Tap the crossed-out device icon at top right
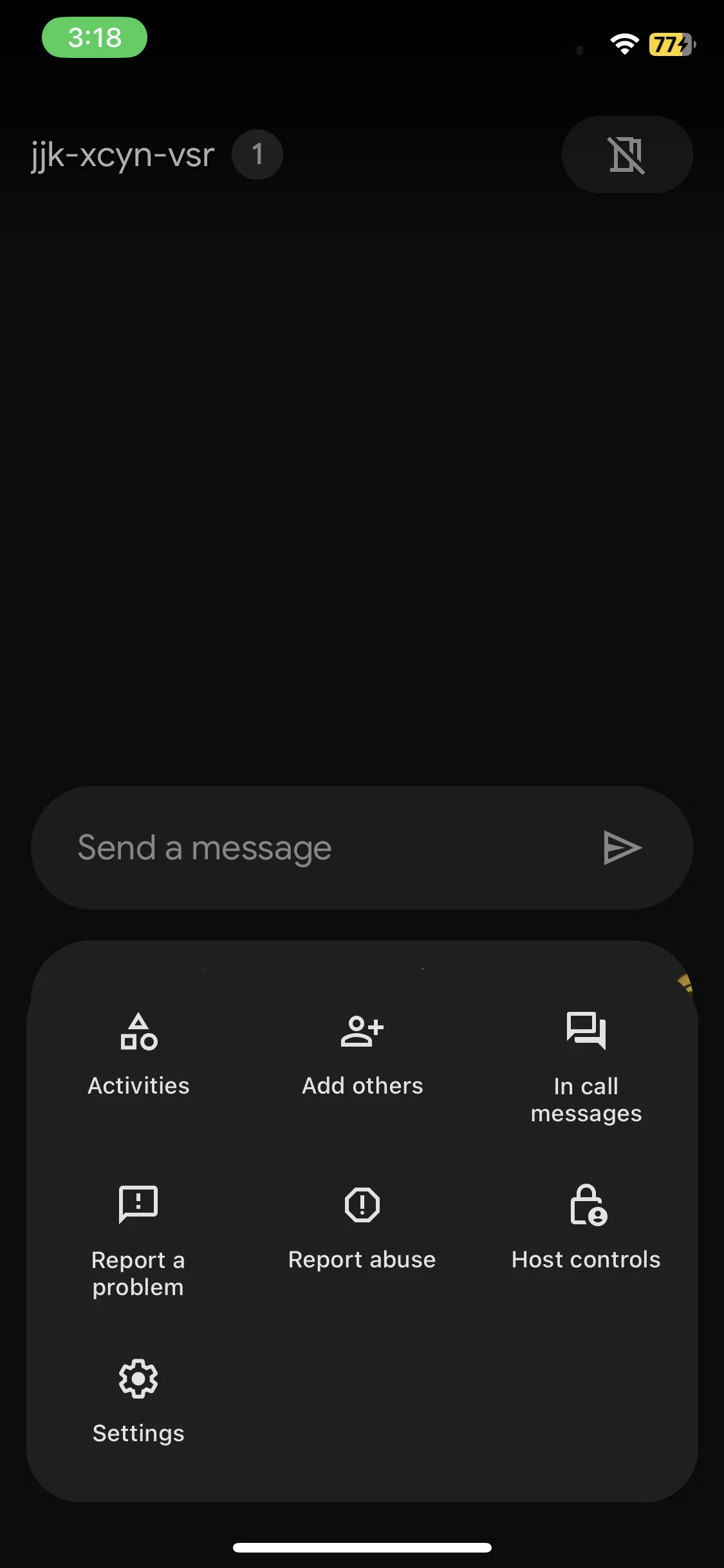Screen dimensions: 724x1568 click(x=627, y=154)
